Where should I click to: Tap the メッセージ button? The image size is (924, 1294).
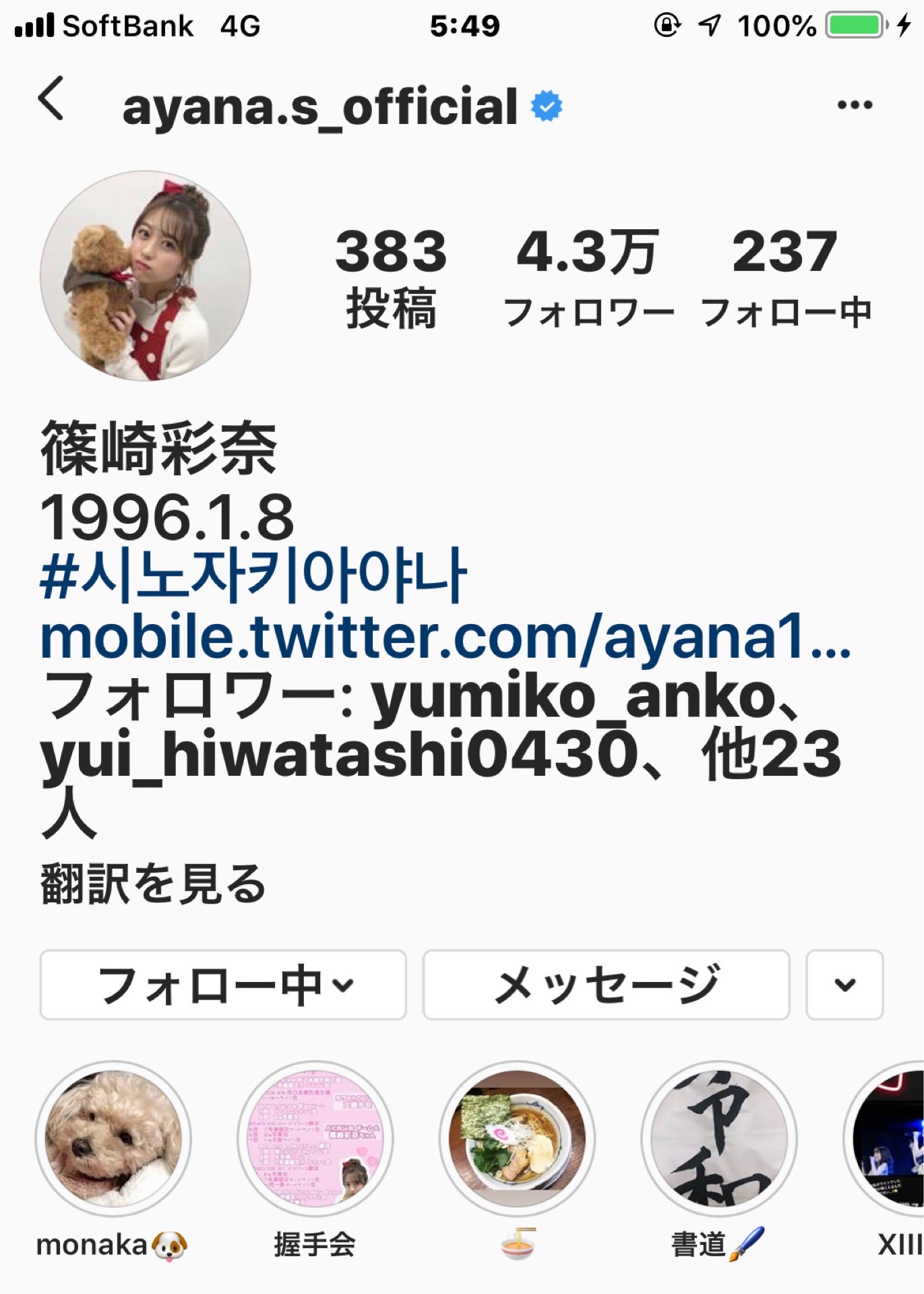605,985
